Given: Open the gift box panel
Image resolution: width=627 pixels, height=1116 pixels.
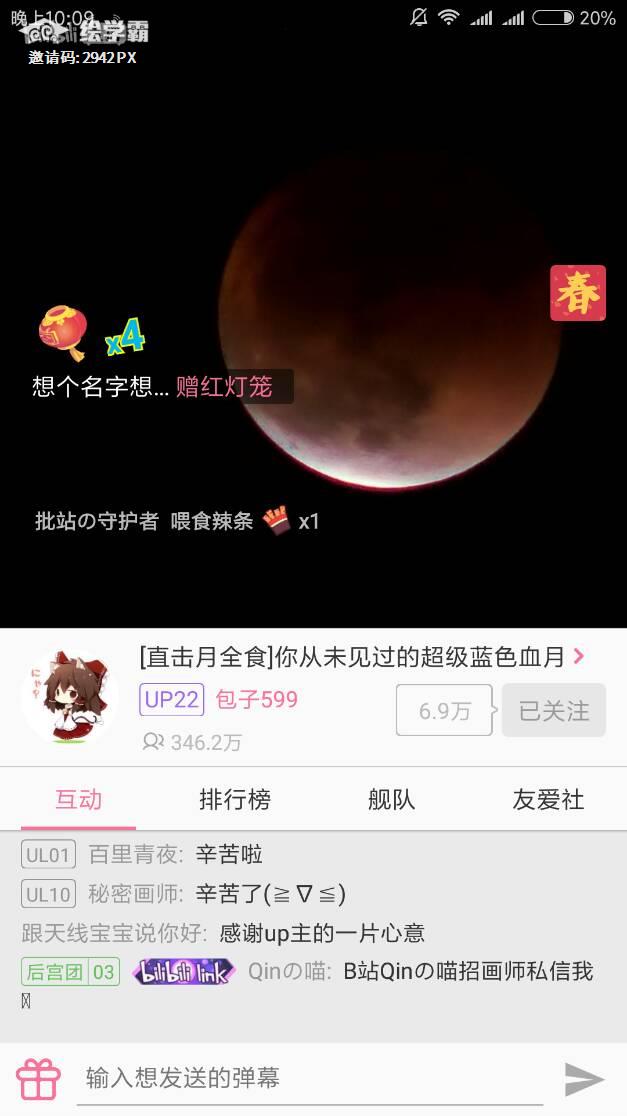Looking at the screenshot, I should (38, 1079).
